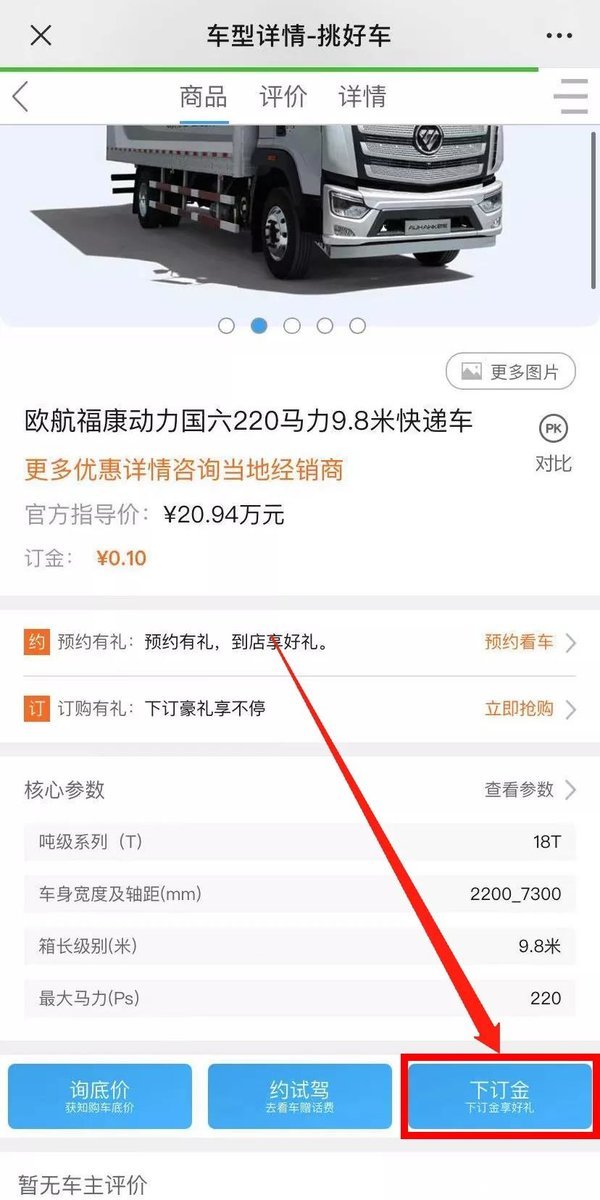600x1200 pixels.
Task: Select the 商品 tab
Action: coord(204,97)
